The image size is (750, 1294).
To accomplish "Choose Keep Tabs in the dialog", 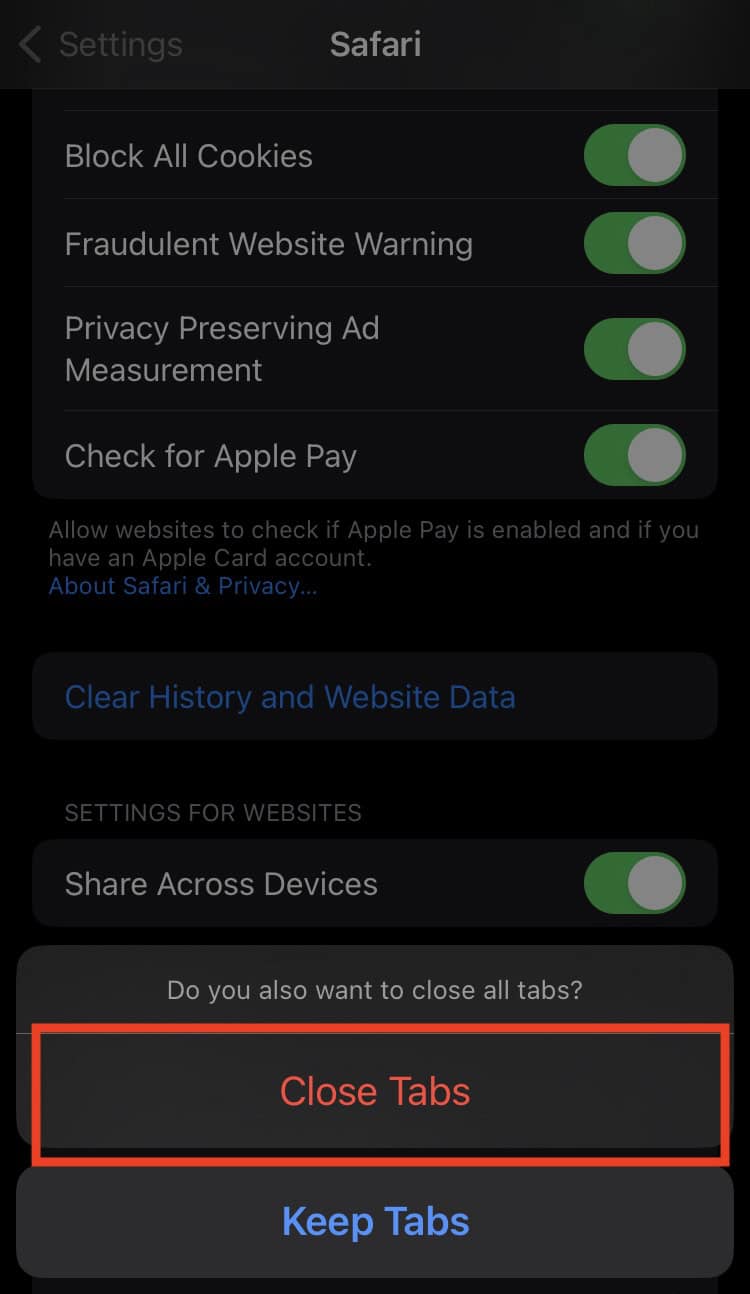I will coord(375,1221).
